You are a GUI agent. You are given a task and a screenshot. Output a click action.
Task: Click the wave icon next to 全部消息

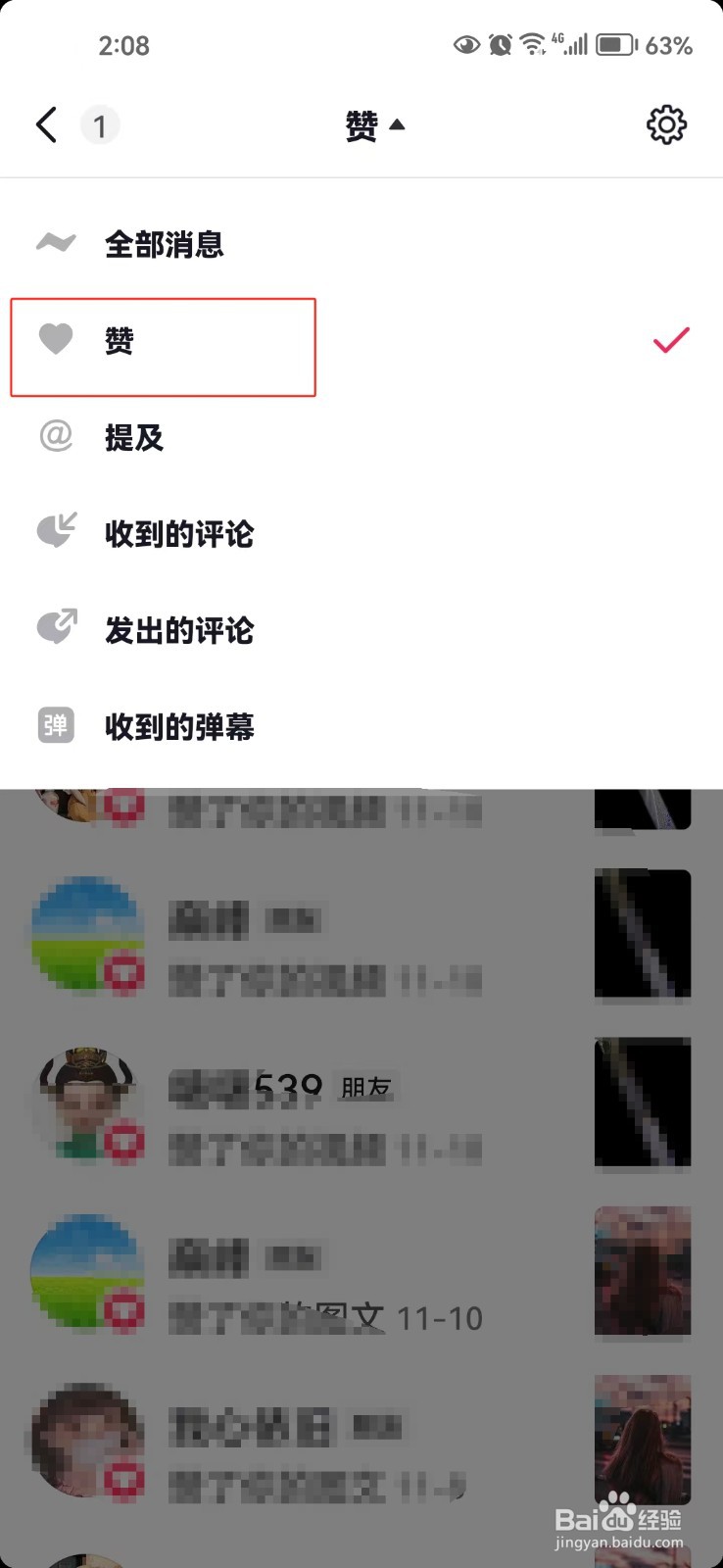pyautogui.click(x=56, y=243)
